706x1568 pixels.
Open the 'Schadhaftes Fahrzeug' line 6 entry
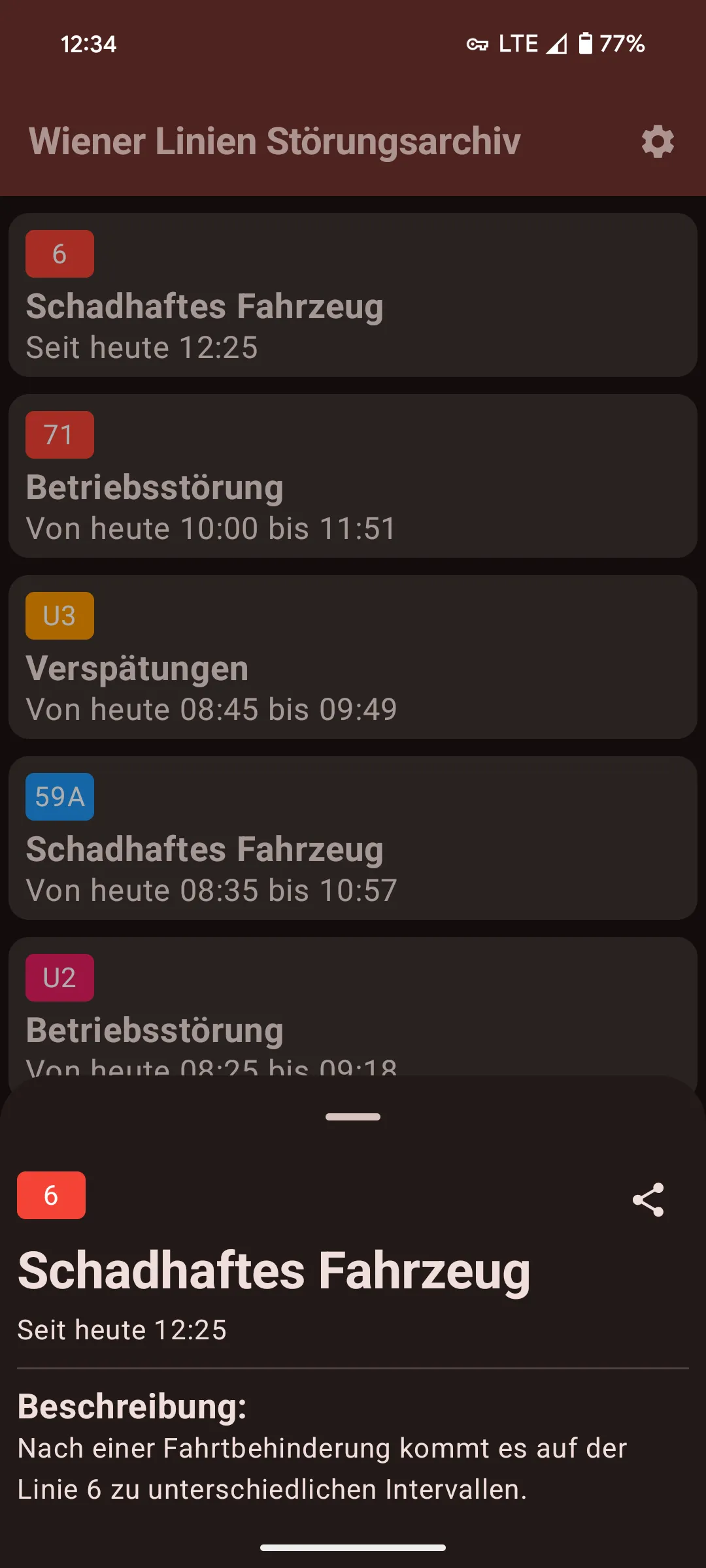tap(353, 294)
